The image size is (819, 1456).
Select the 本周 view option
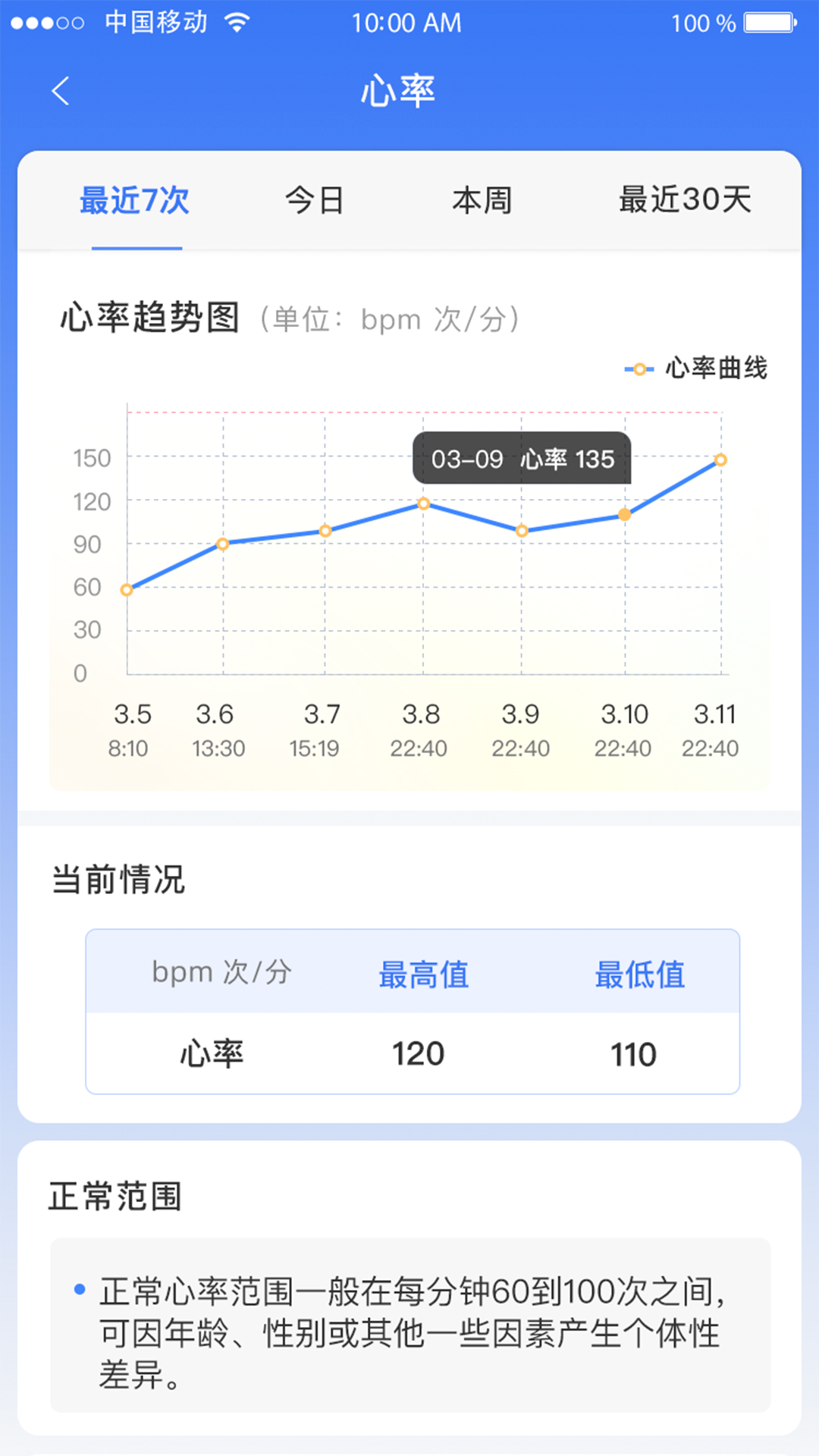(482, 201)
